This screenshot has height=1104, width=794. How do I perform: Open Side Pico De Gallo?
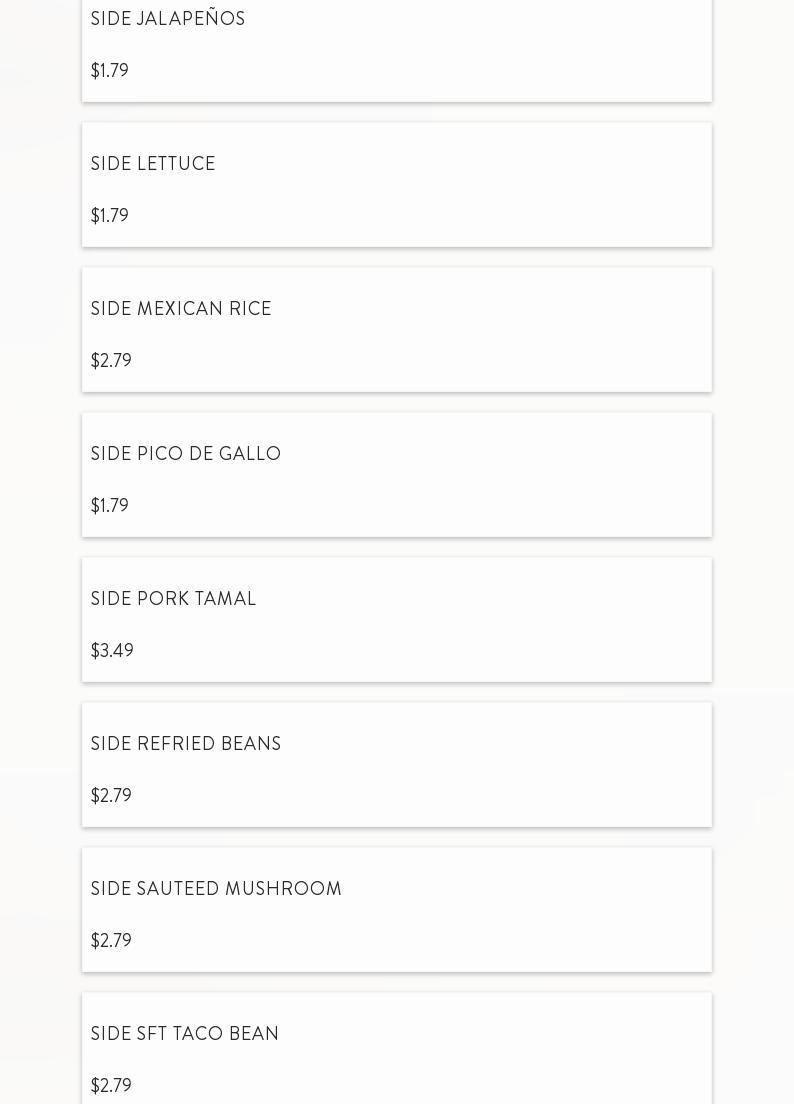(x=396, y=475)
